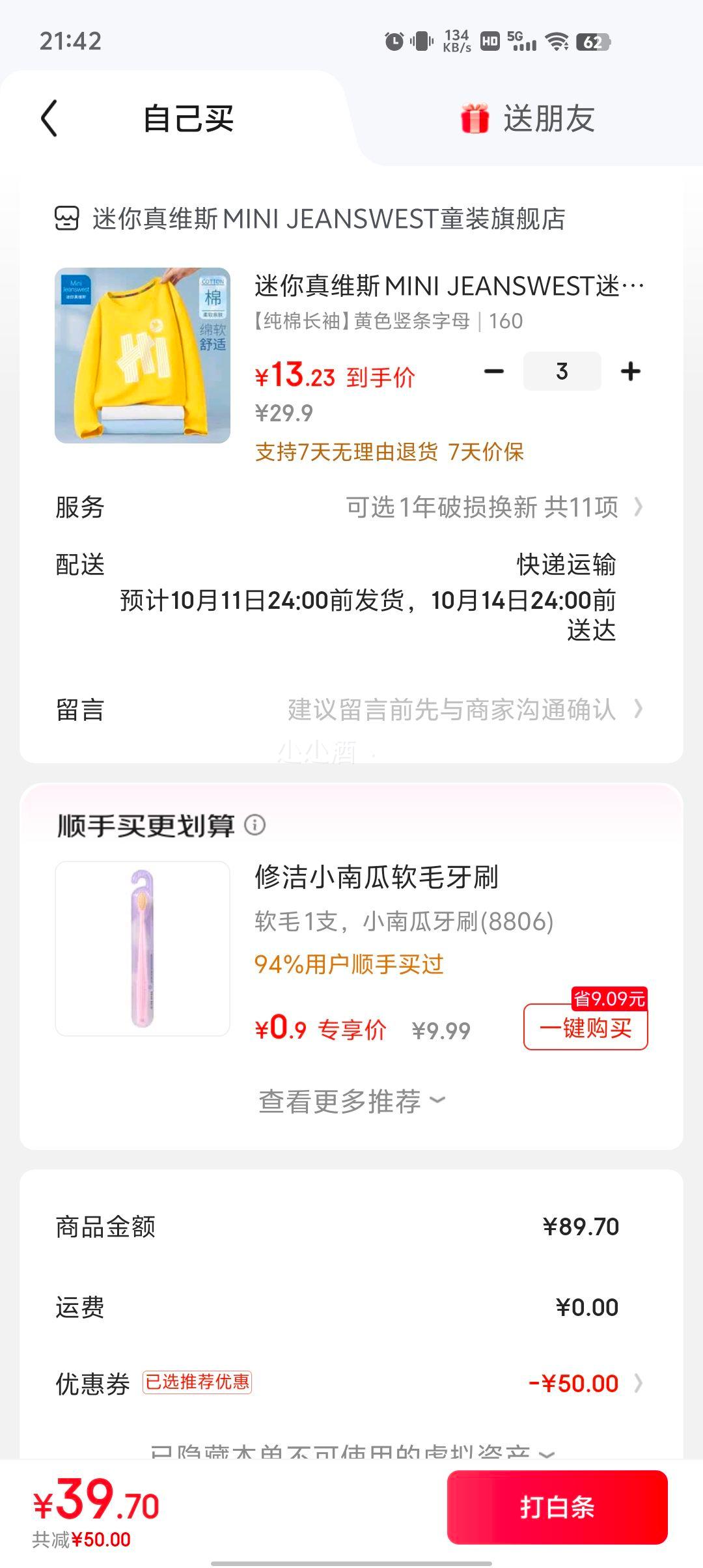Expand 查看更多推荐

(x=351, y=1102)
